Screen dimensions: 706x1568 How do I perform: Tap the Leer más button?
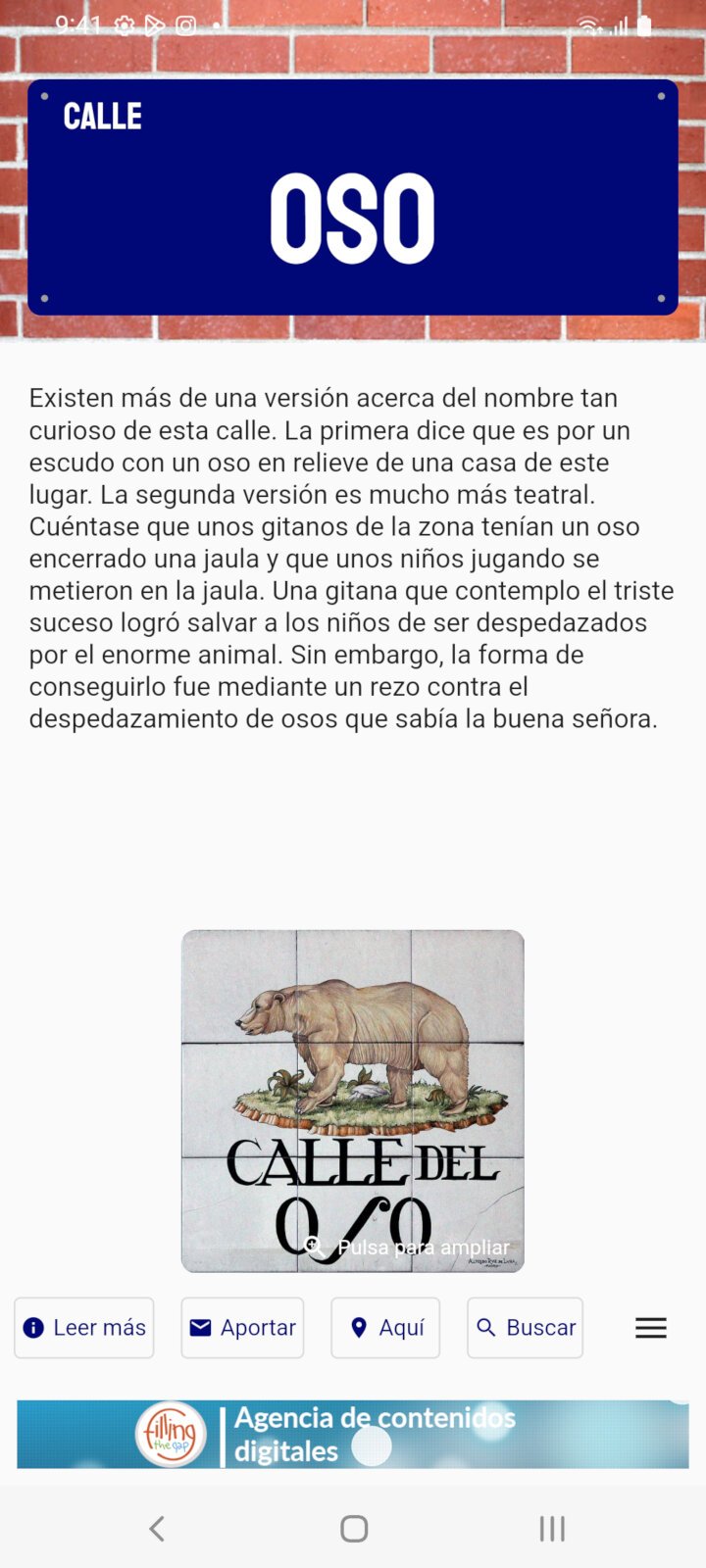84,1328
